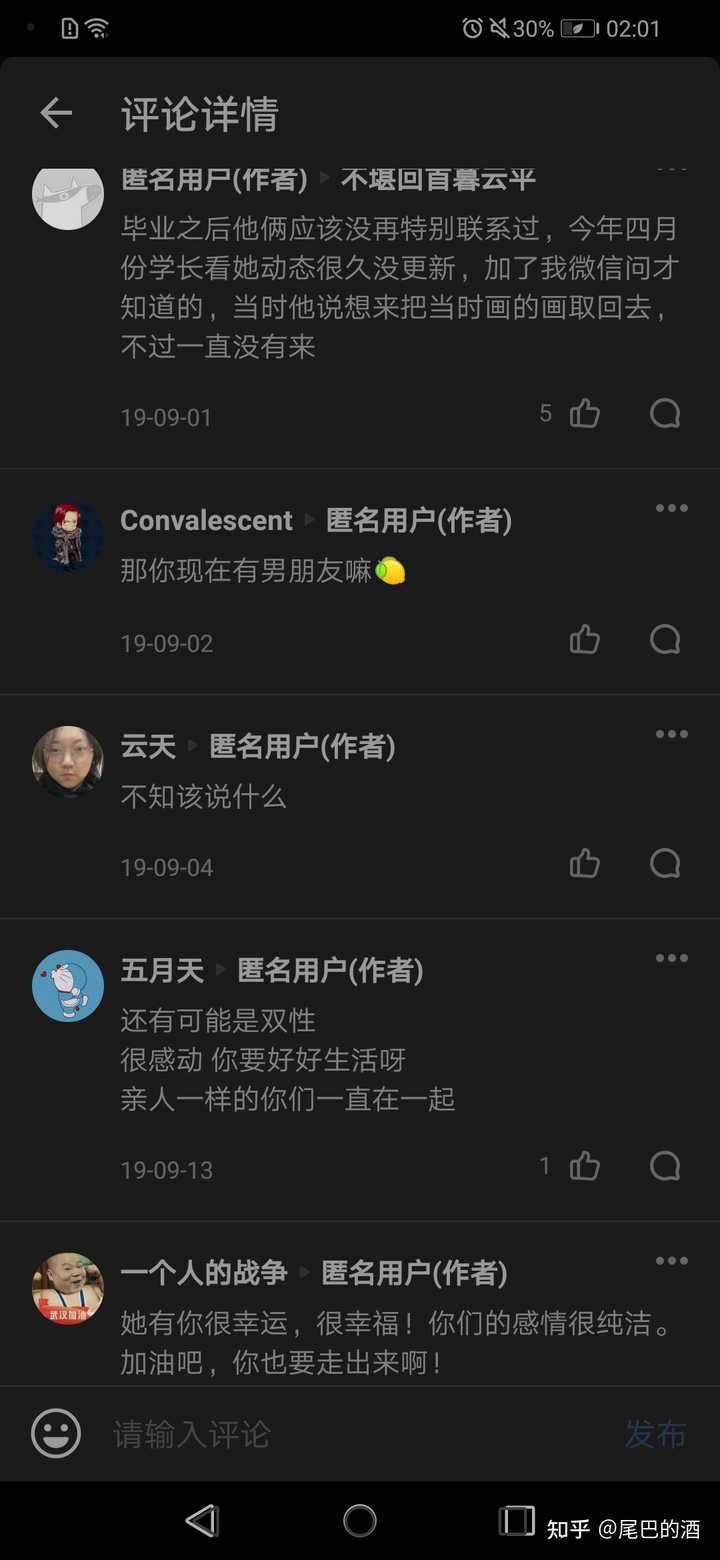Tap 发布 to post the comment

pos(655,1434)
